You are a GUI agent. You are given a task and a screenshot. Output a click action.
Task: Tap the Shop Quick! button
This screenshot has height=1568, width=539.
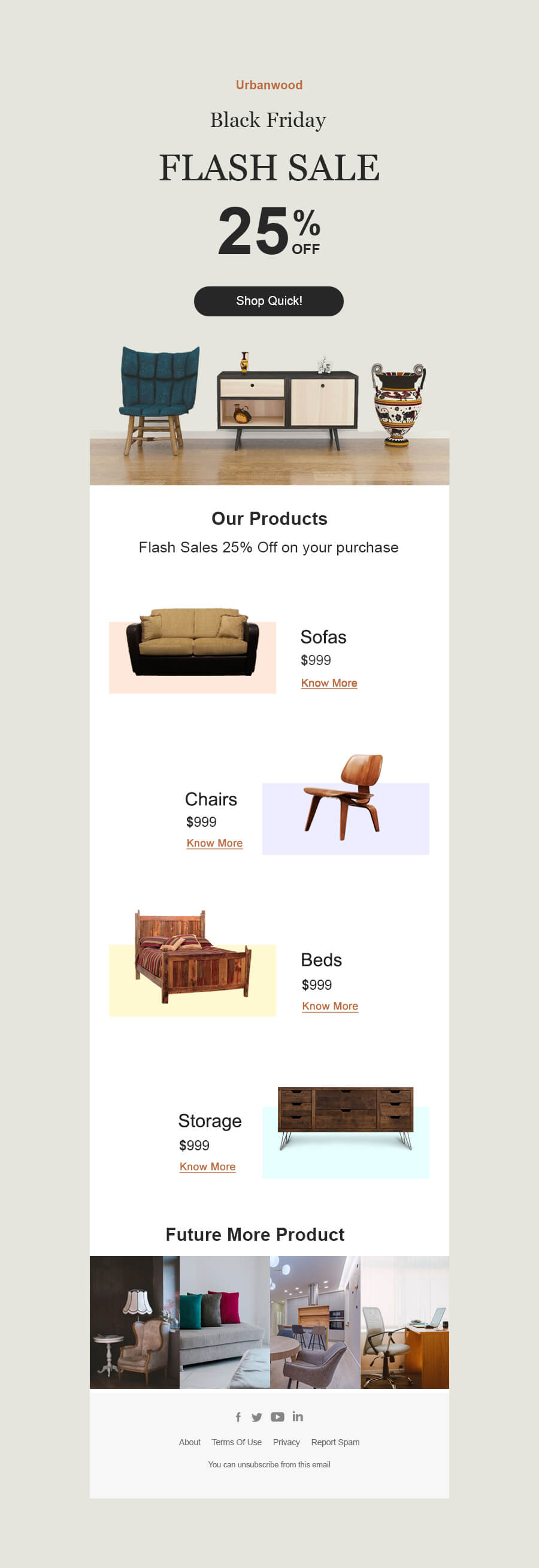[x=268, y=301]
